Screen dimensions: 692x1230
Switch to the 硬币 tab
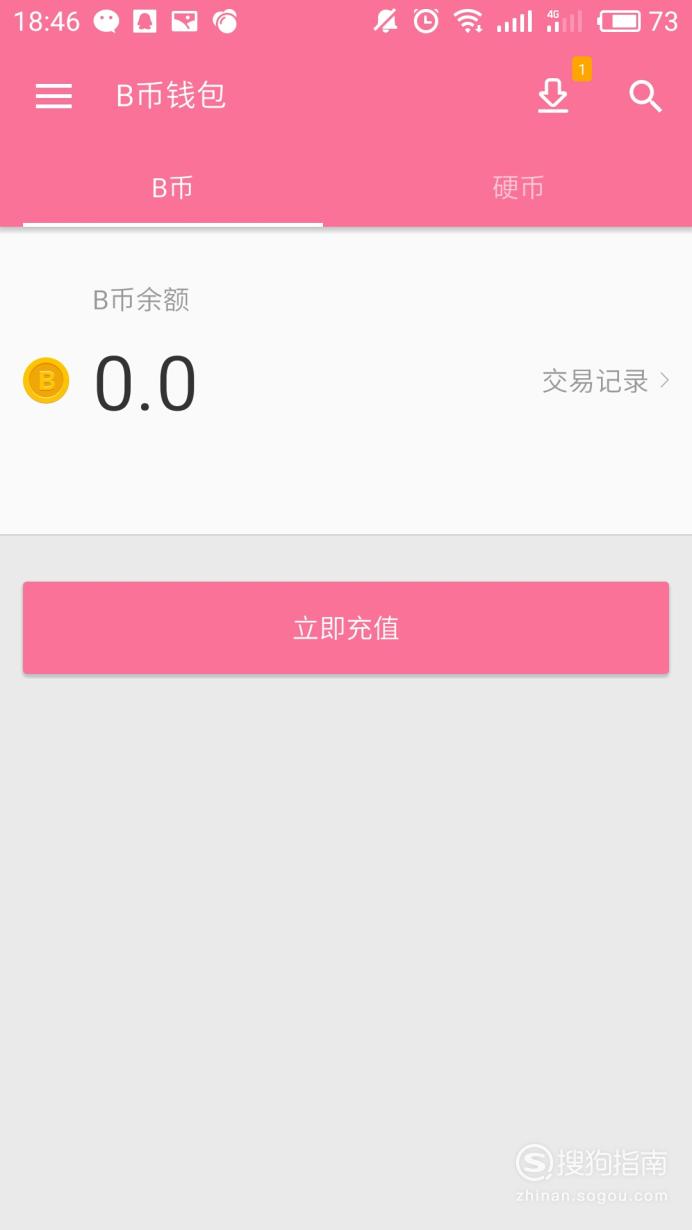(x=518, y=188)
